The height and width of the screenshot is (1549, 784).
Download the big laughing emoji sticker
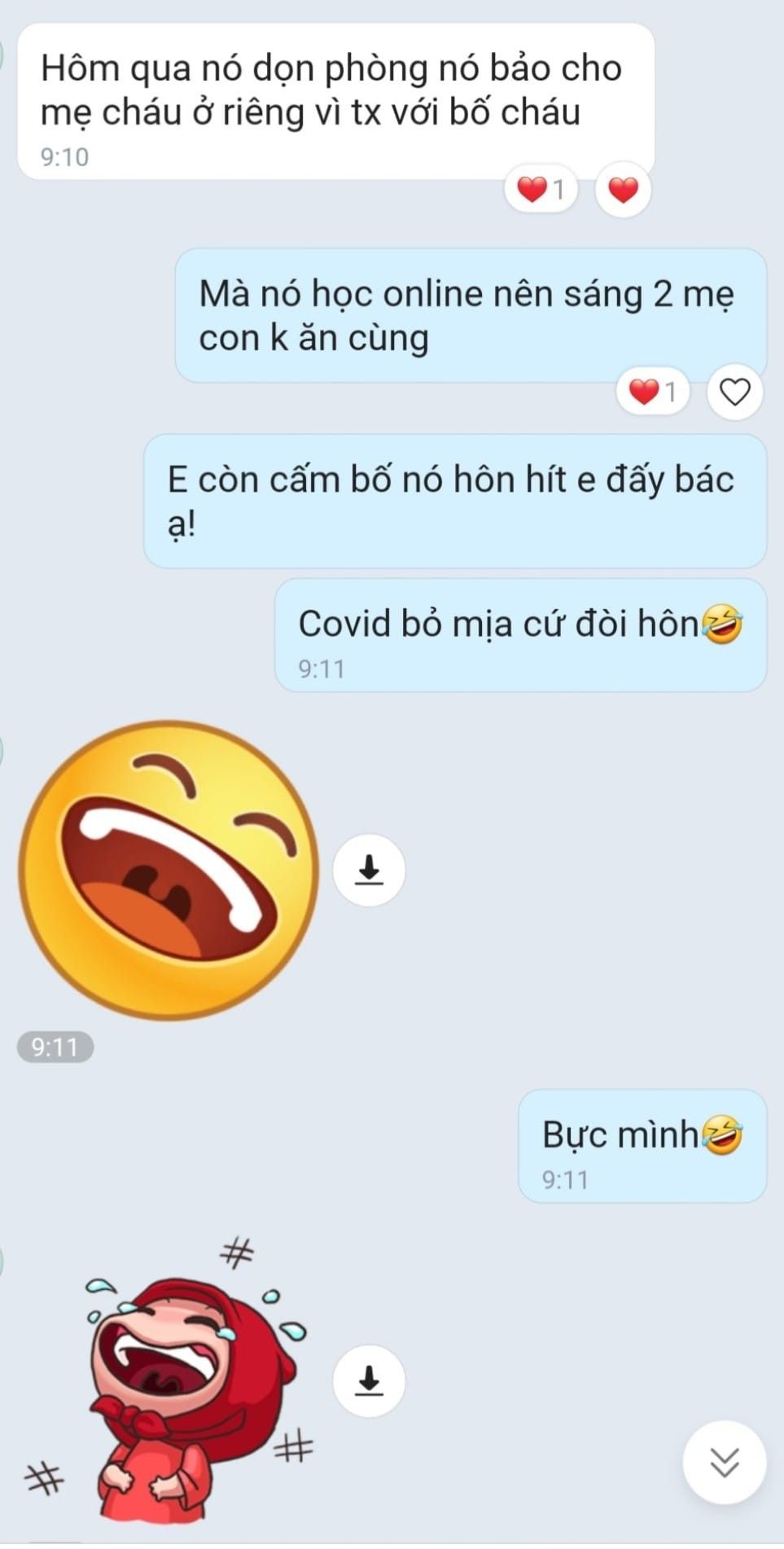pos(369,870)
